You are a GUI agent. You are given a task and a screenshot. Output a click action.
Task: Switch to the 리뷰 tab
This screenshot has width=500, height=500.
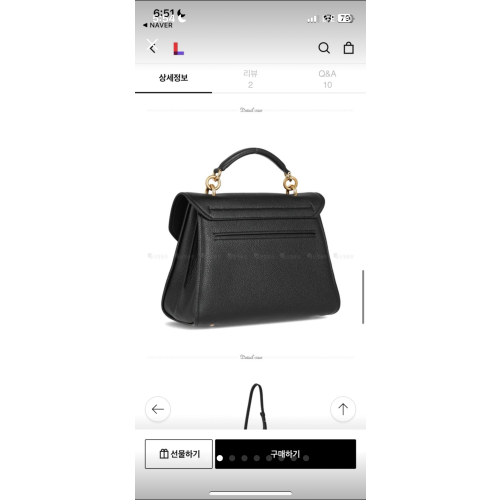pyautogui.click(x=250, y=79)
